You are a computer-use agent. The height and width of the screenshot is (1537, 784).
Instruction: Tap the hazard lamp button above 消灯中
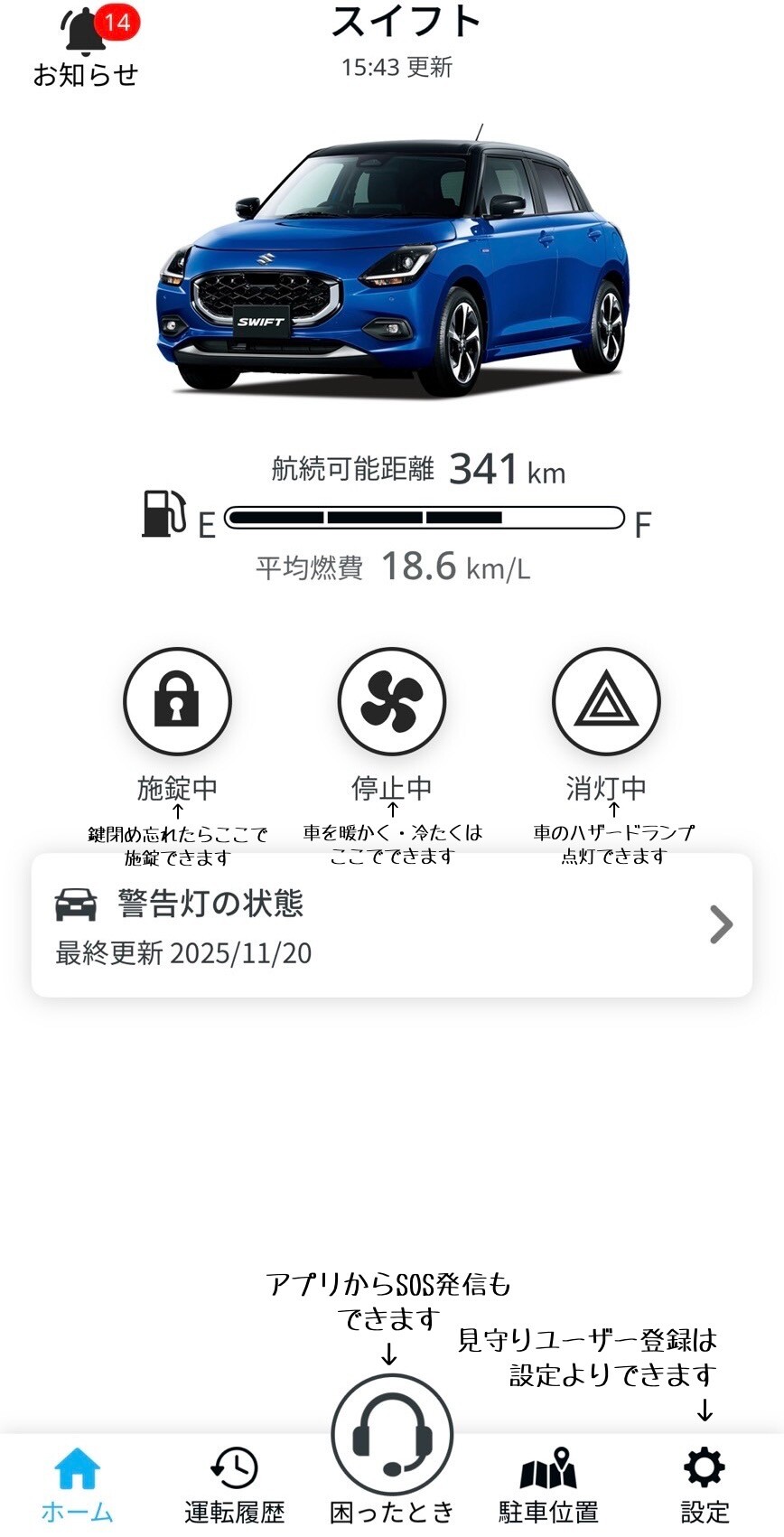coord(606,701)
